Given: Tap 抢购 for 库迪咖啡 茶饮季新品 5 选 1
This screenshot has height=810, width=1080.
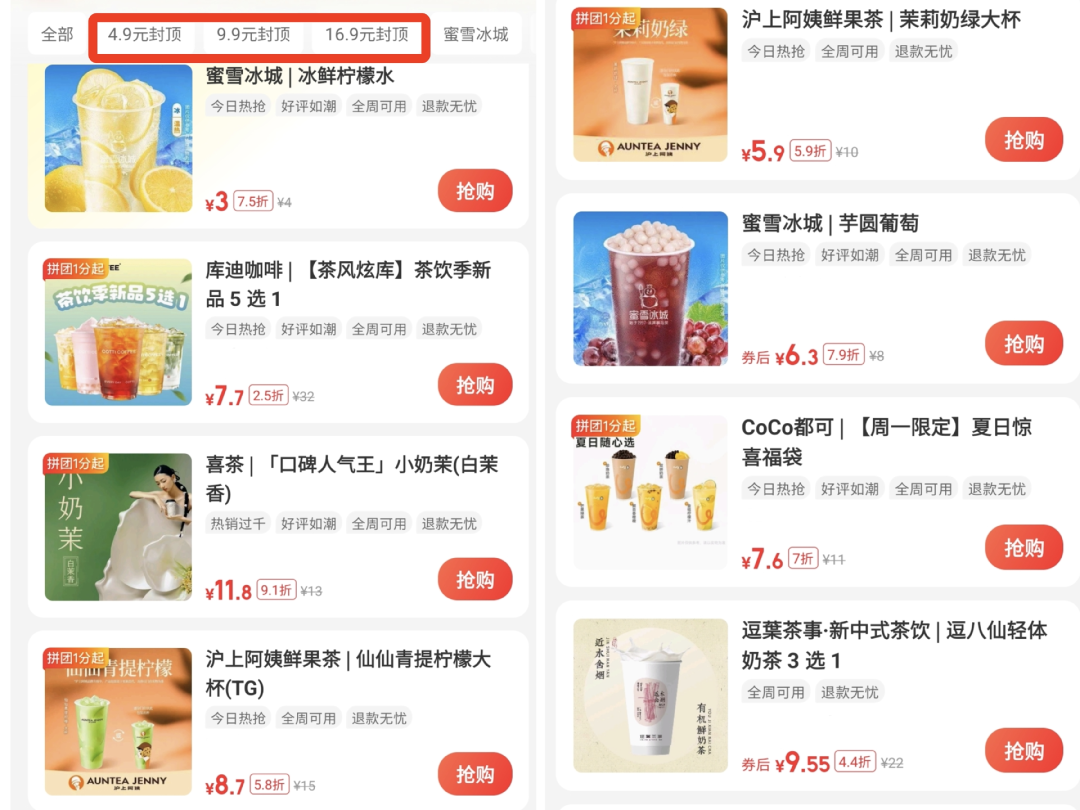Looking at the screenshot, I should 475,385.
